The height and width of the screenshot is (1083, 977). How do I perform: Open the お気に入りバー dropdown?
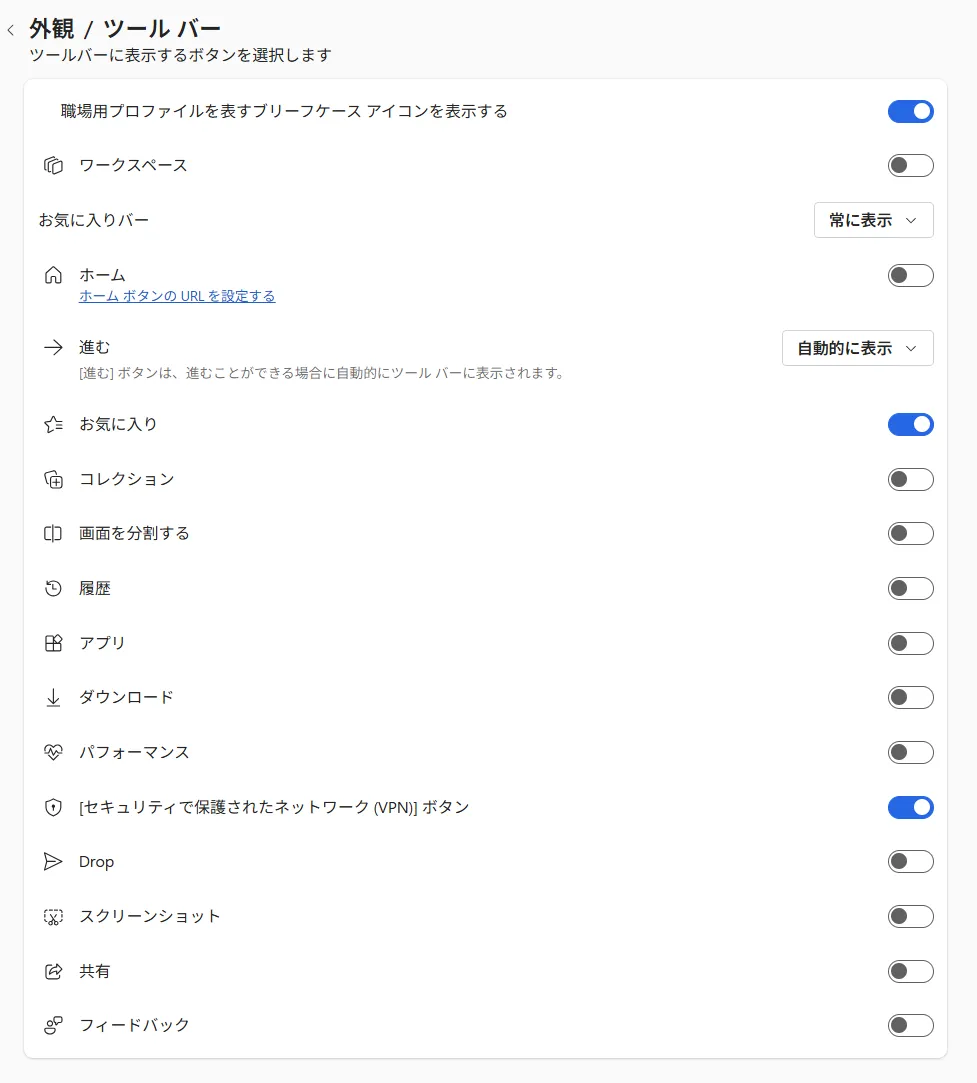pos(873,220)
